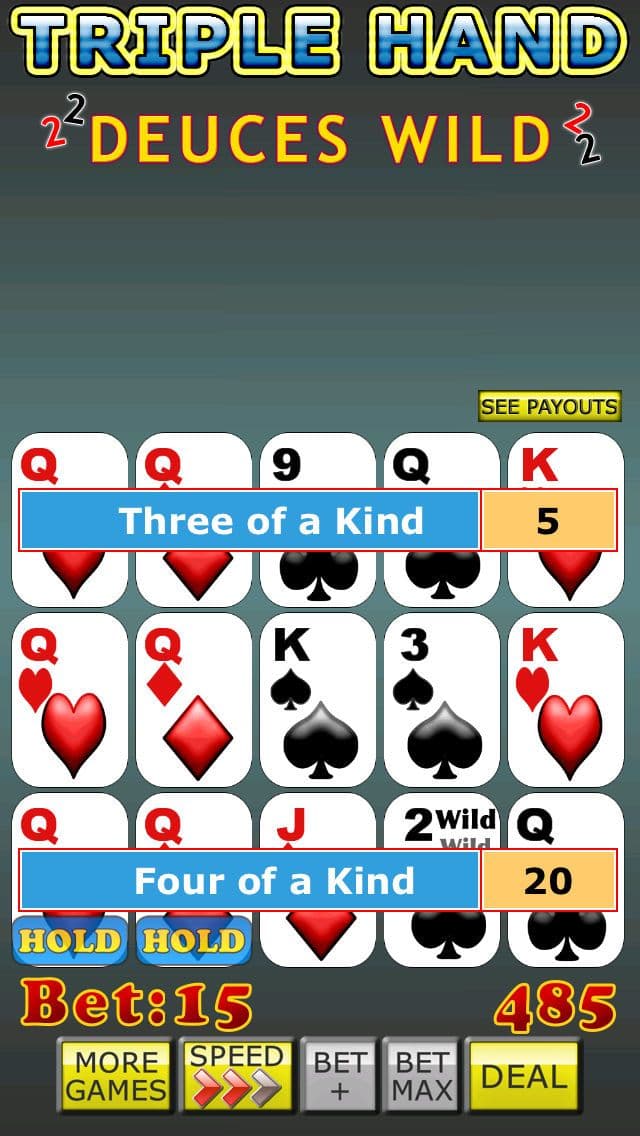640x1136 pixels.
Task: Increase the bet with Bet +
Action: pyautogui.click(x=338, y=1076)
